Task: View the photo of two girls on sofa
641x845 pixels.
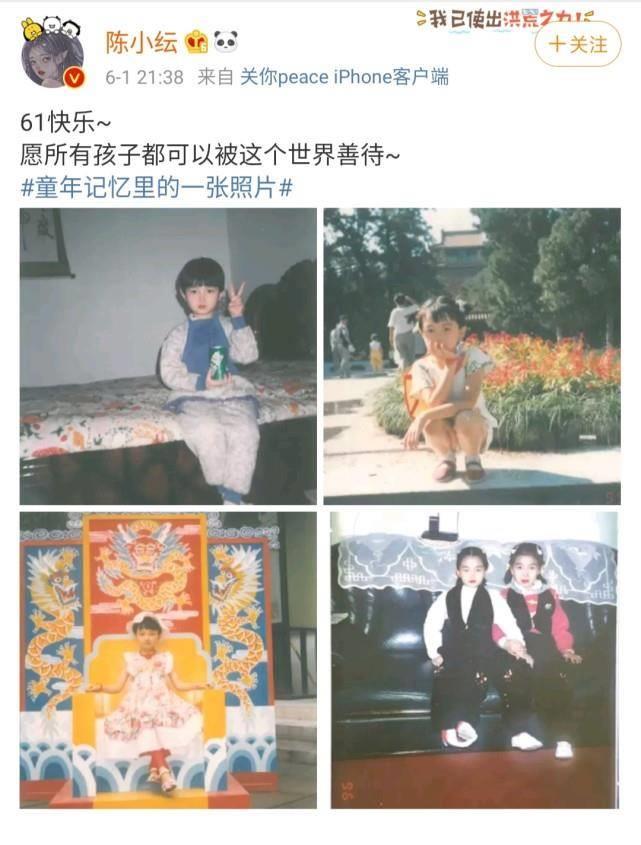Action: coord(474,660)
